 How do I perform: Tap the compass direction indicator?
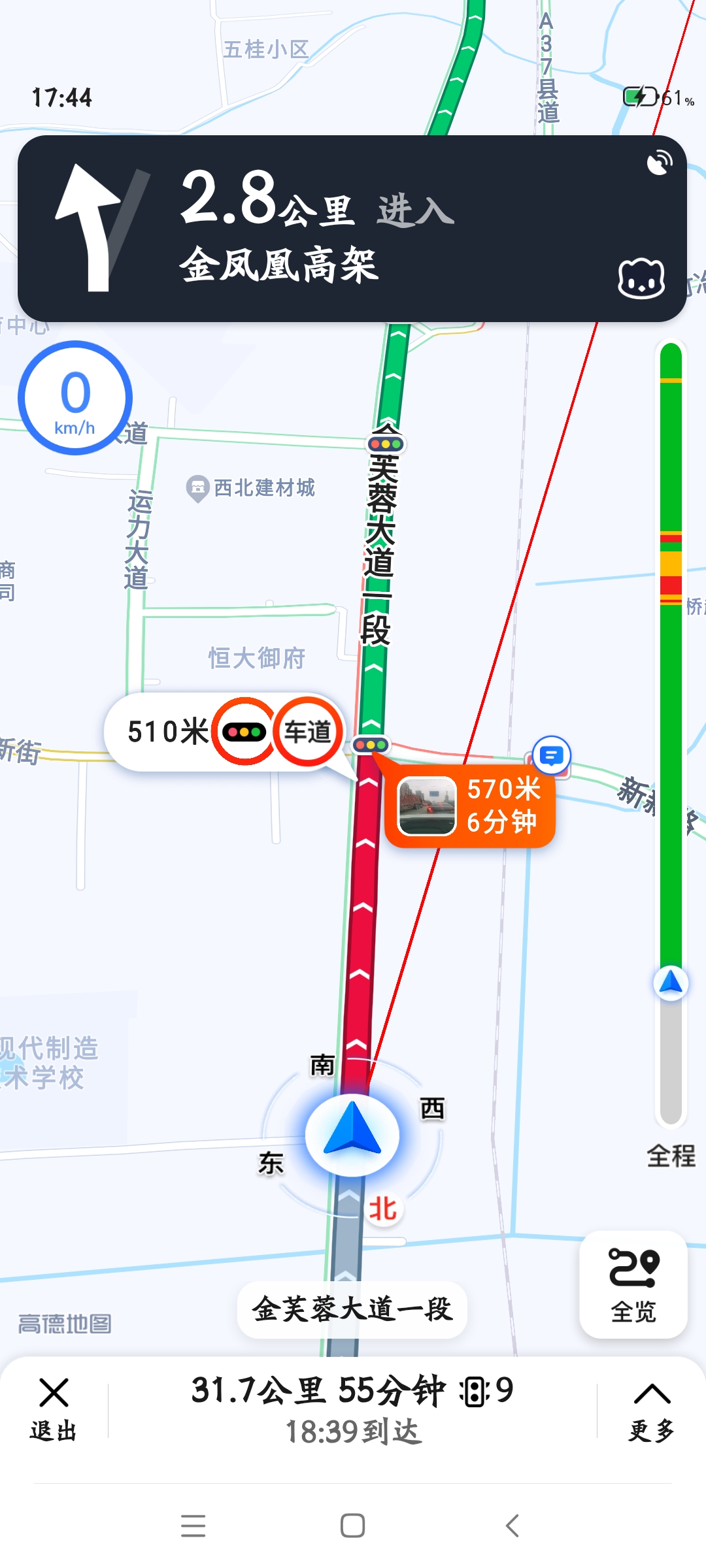pyautogui.click(x=352, y=1135)
